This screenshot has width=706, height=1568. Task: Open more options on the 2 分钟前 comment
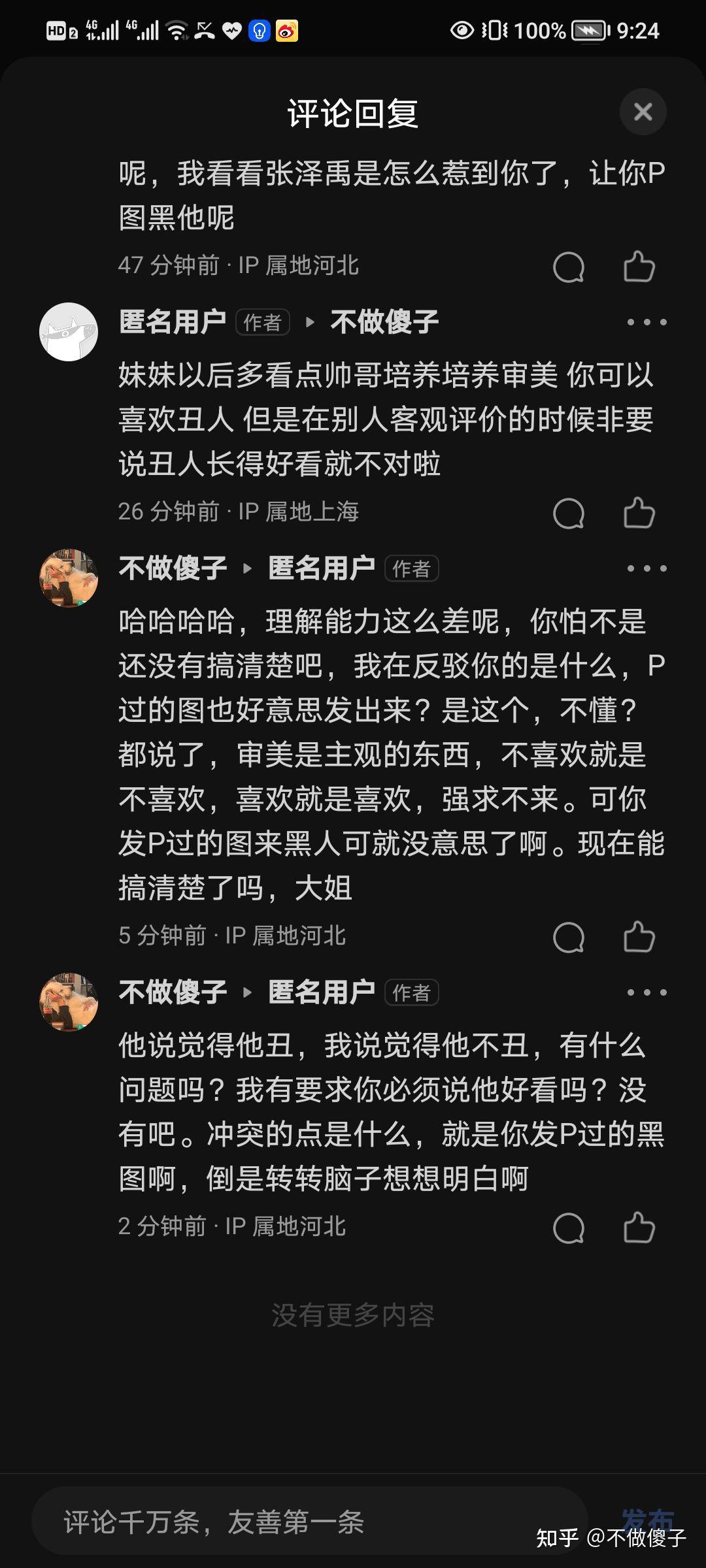(647, 992)
